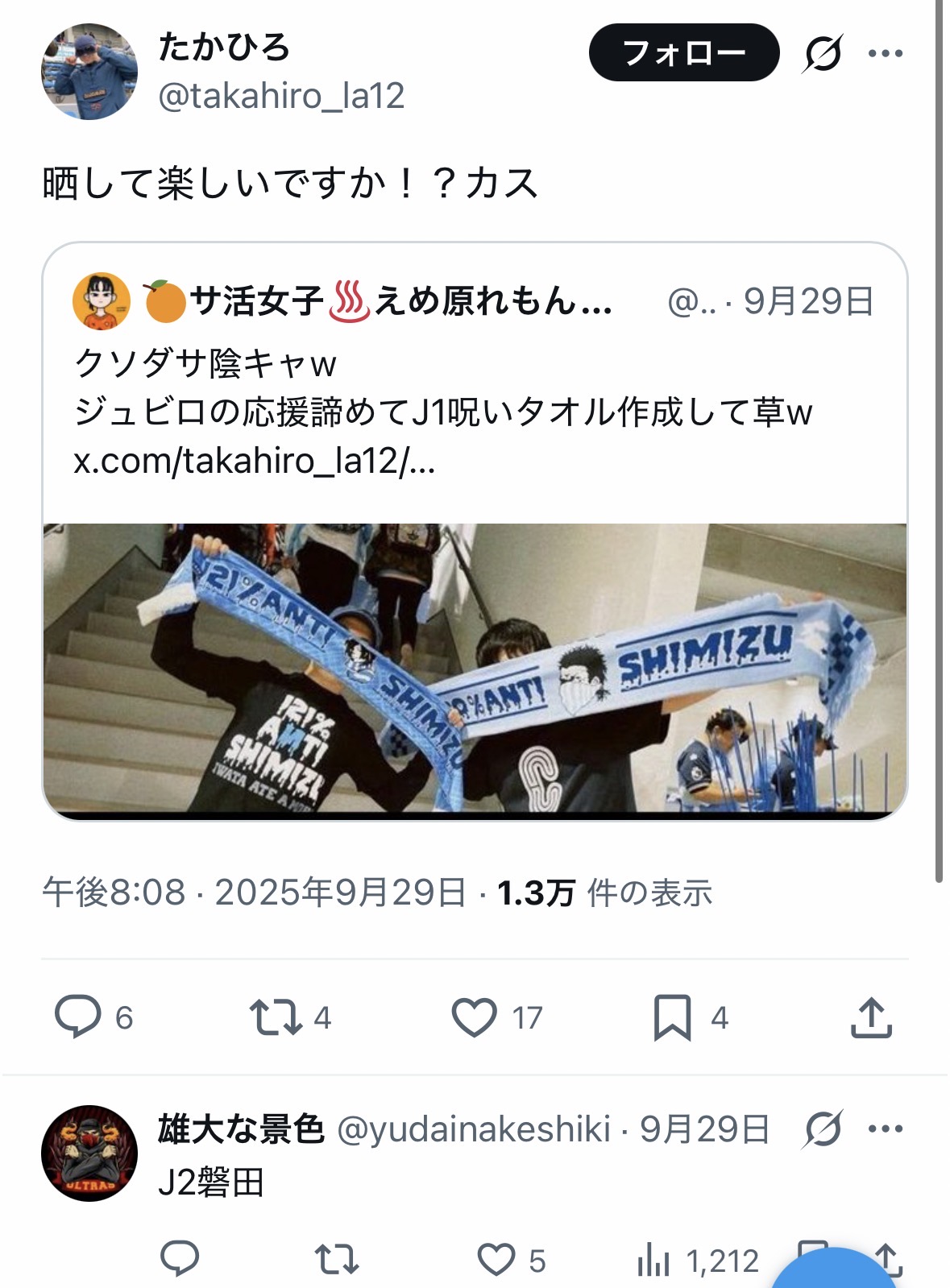Open overflow menu on たかひろ's post
Viewport: 950px width, 1288px height.
click(886, 54)
